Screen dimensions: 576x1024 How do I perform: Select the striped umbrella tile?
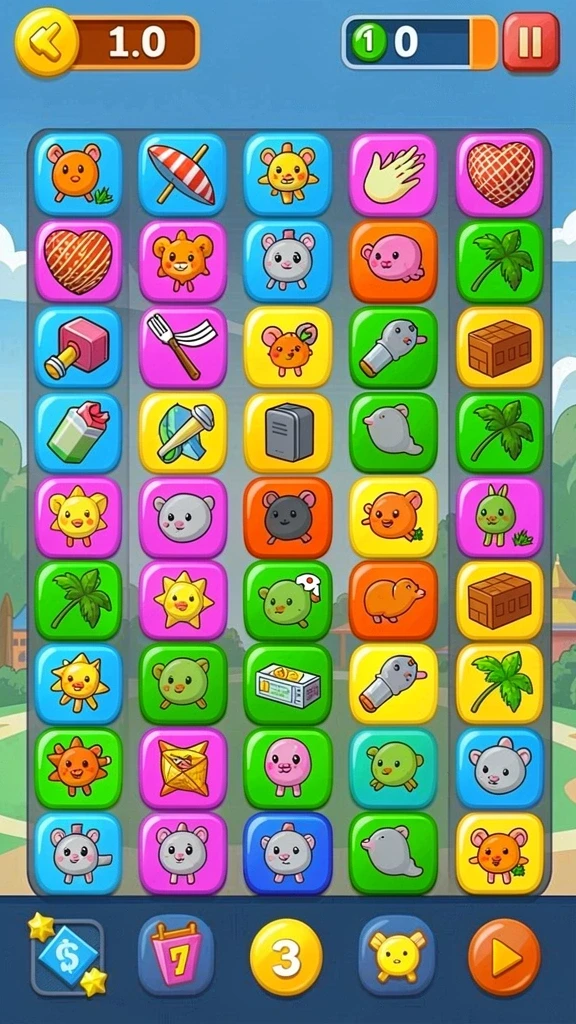coord(182,174)
